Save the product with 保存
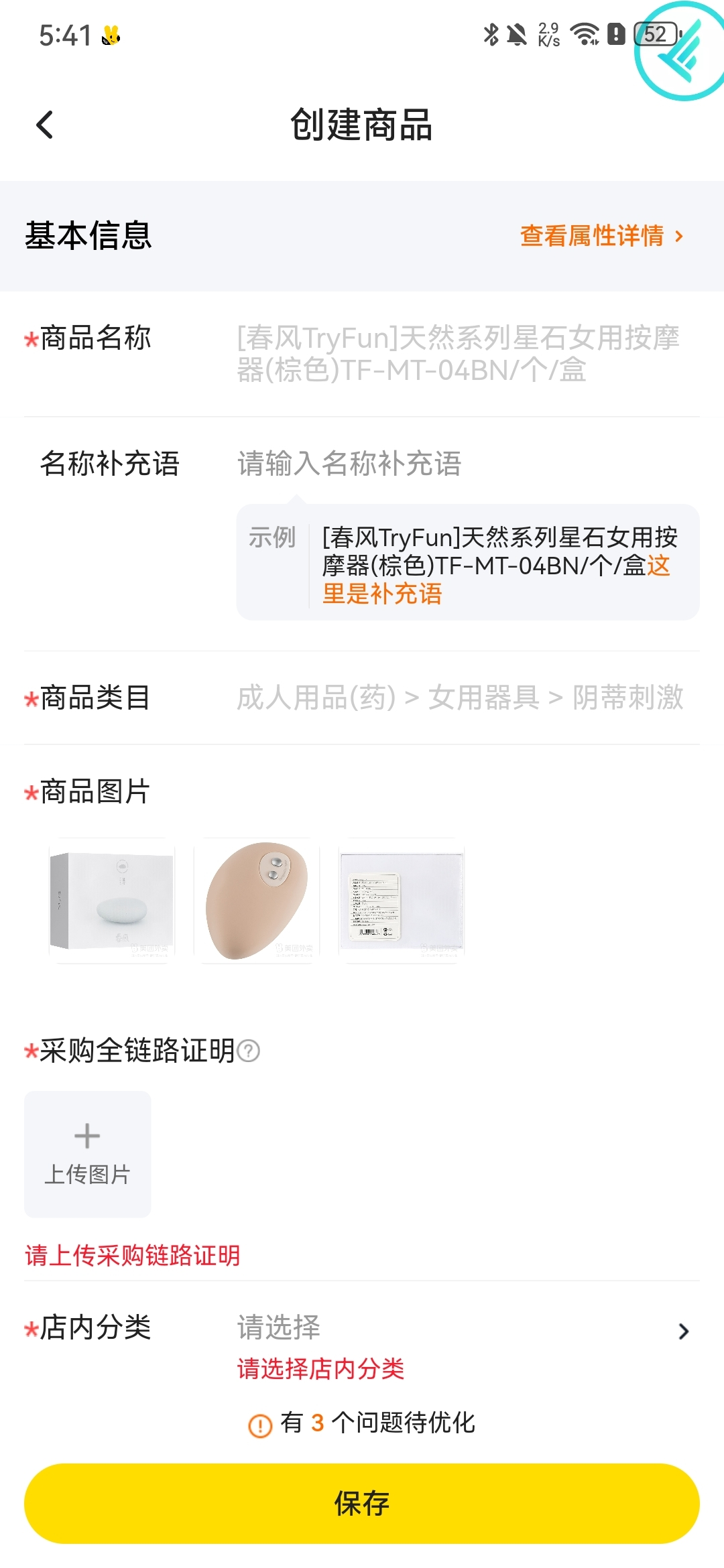Screen dimensions: 724x1568 (x=362, y=1504)
